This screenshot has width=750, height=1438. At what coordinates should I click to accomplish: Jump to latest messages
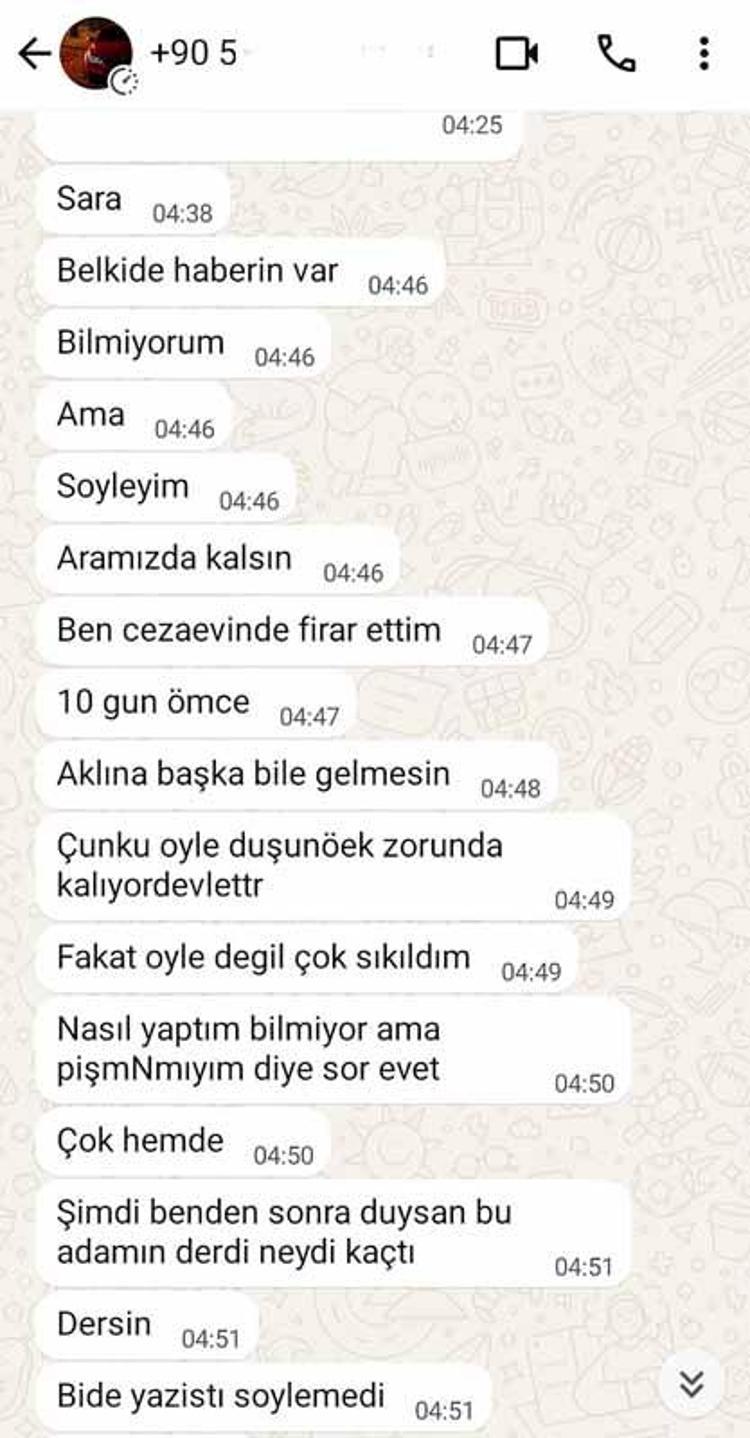click(691, 1383)
